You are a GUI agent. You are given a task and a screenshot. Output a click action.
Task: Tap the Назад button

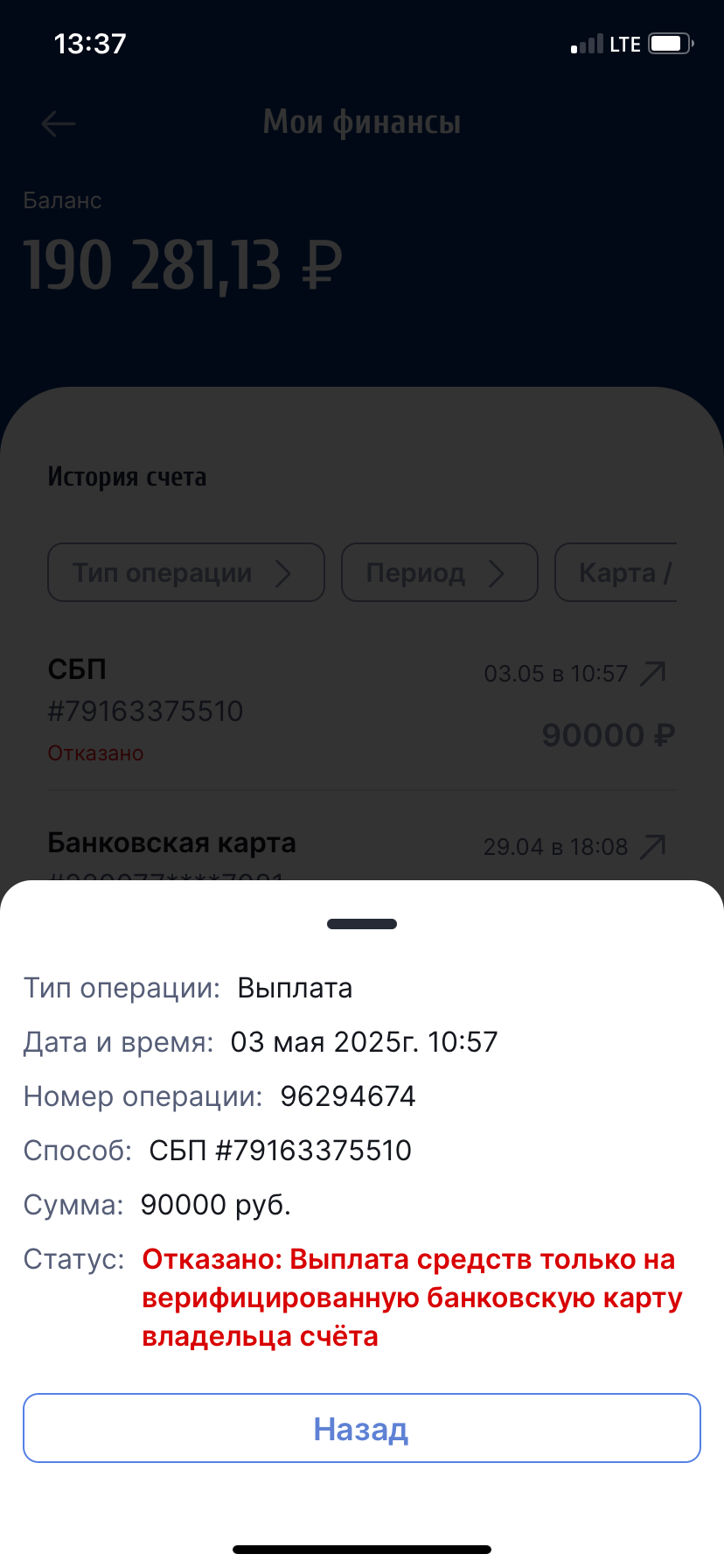[361, 1428]
